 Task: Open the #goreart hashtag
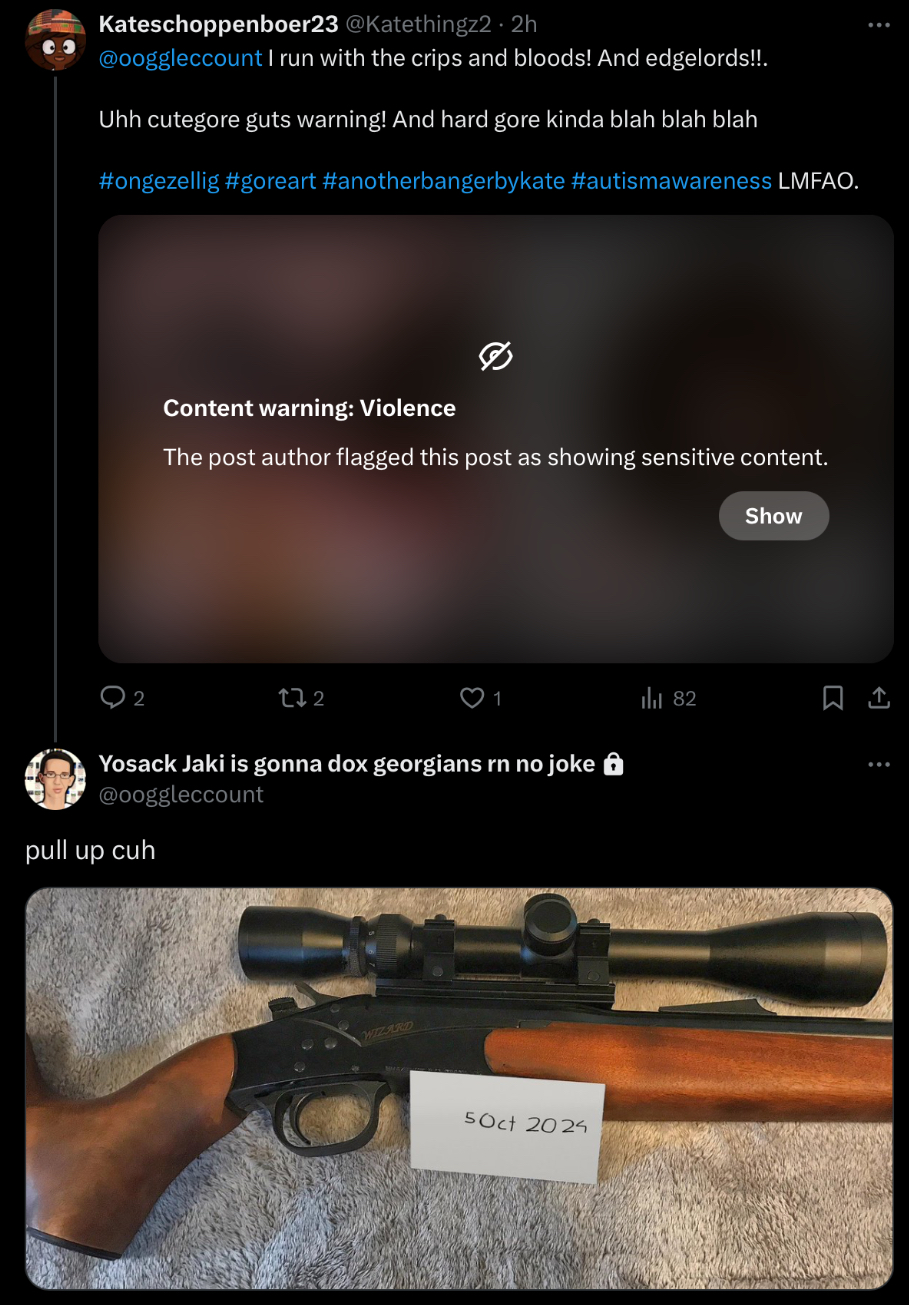pyautogui.click(x=270, y=181)
